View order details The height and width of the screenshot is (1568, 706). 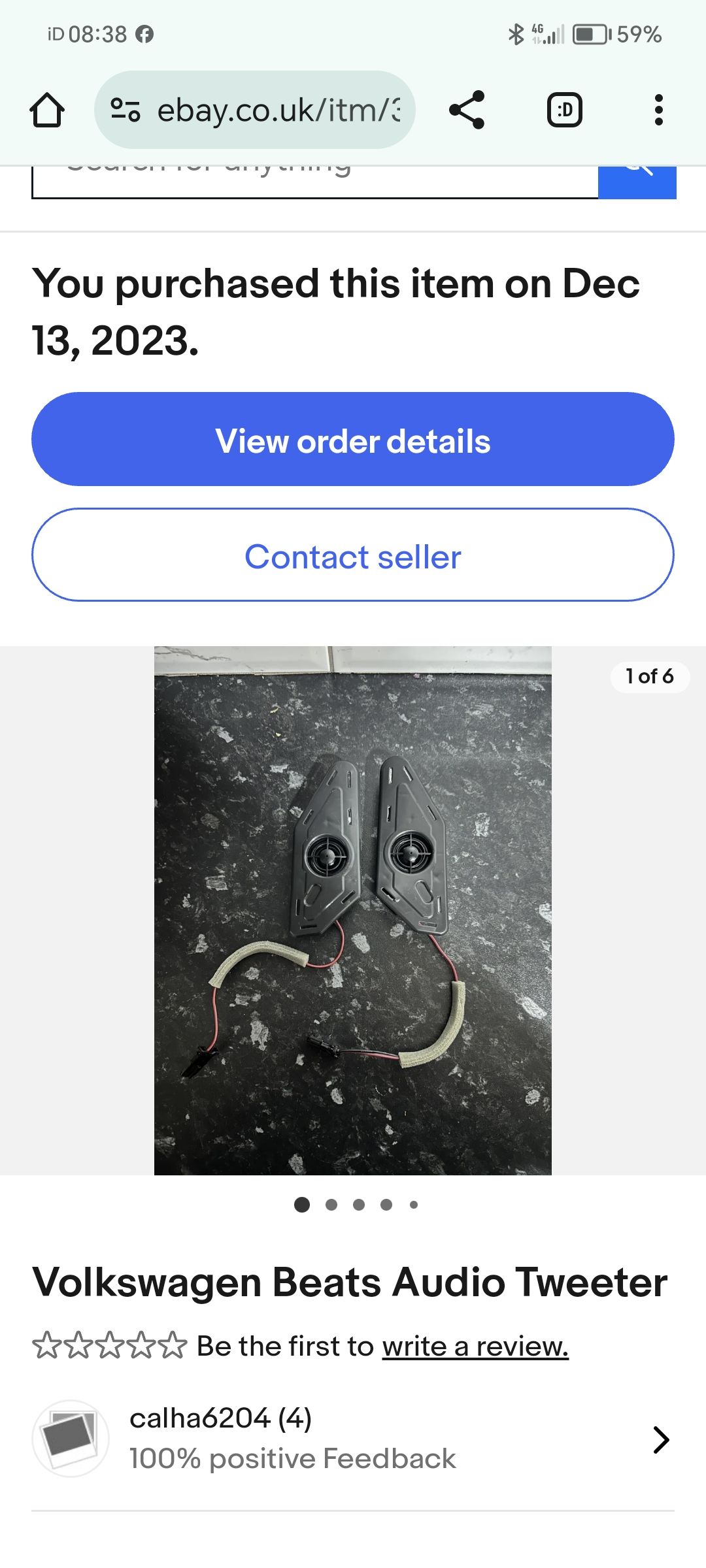(x=353, y=439)
